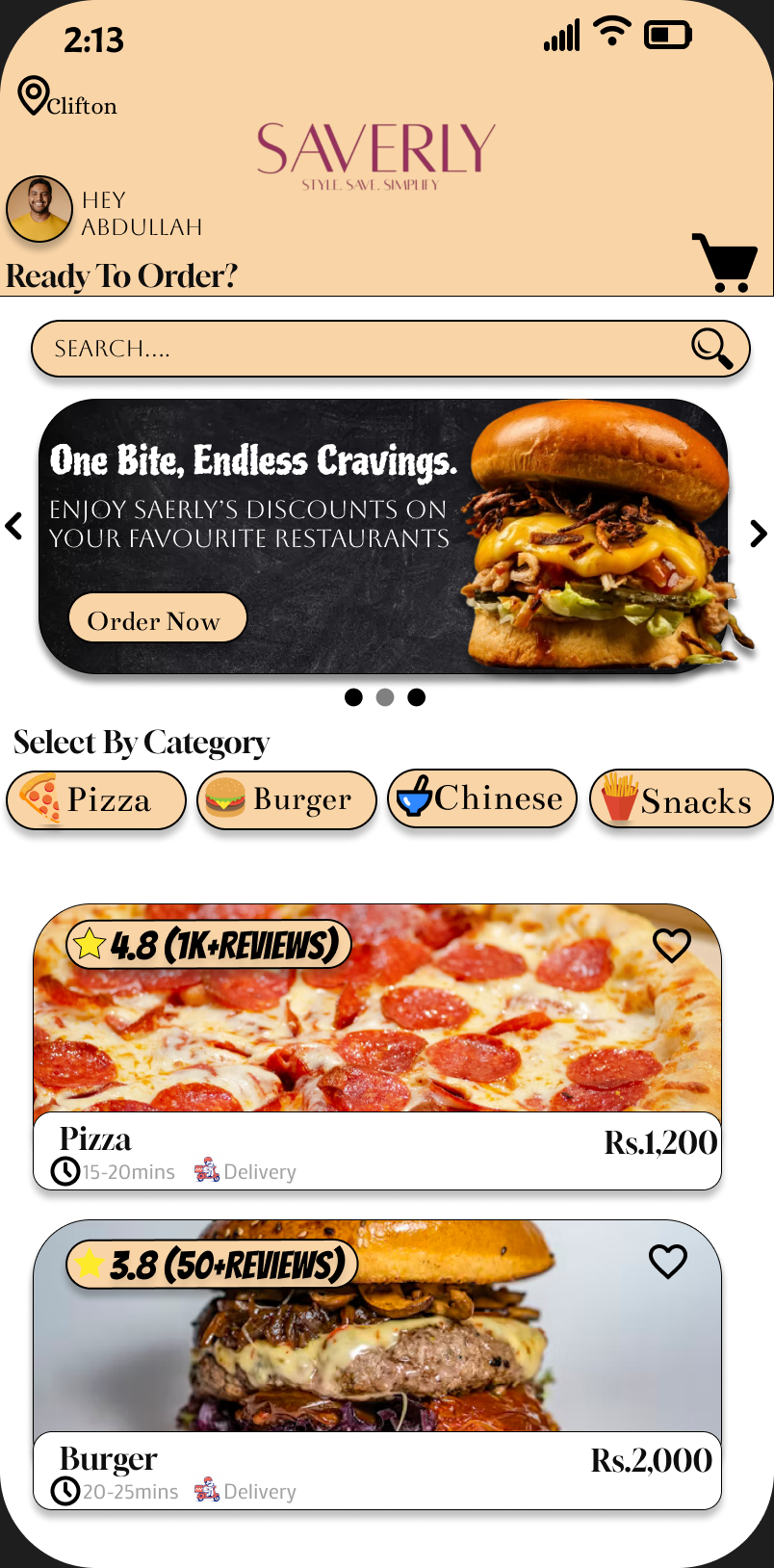
Task: Open Abdullah's profile picture
Action: [39, 209]
